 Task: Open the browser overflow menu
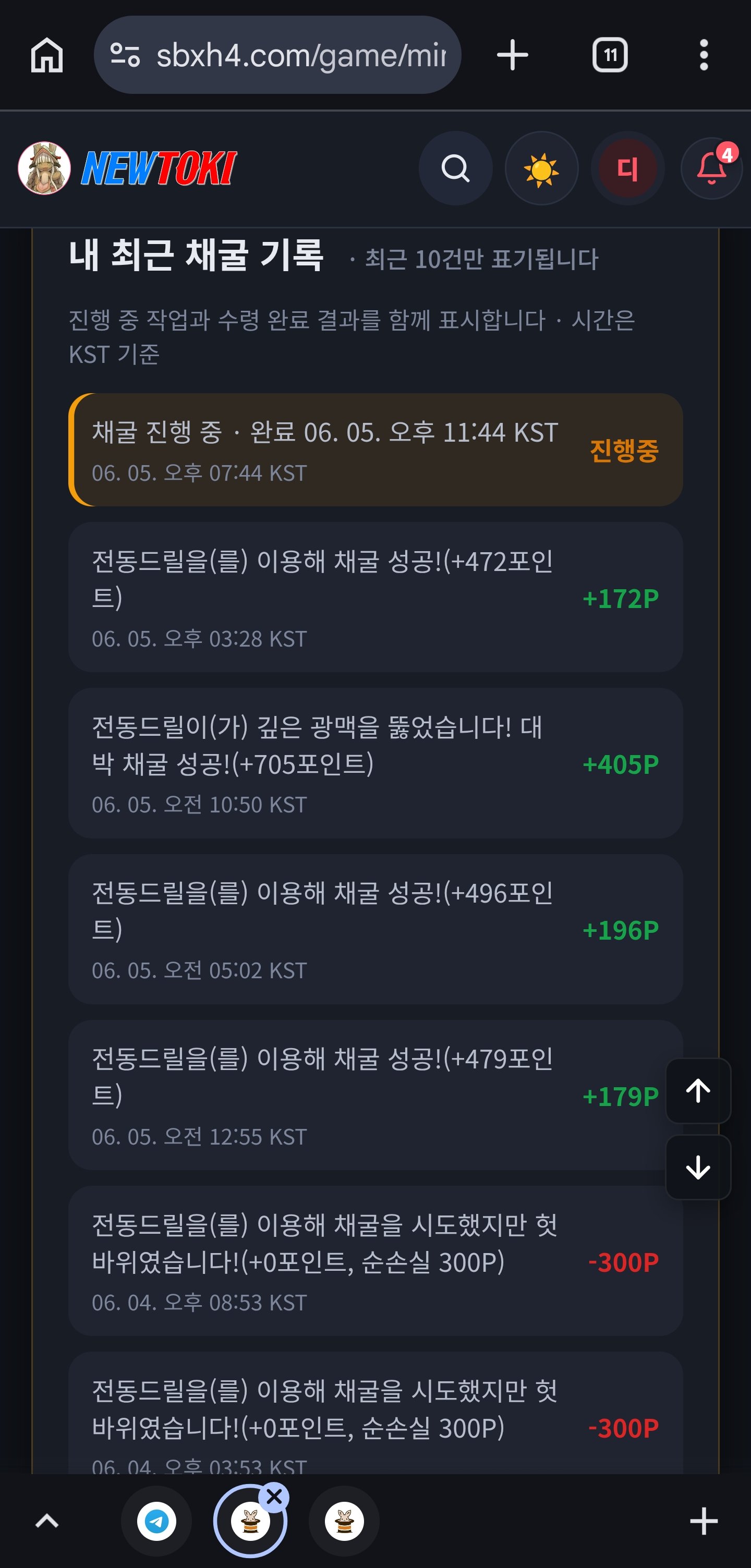pos(704,55)
